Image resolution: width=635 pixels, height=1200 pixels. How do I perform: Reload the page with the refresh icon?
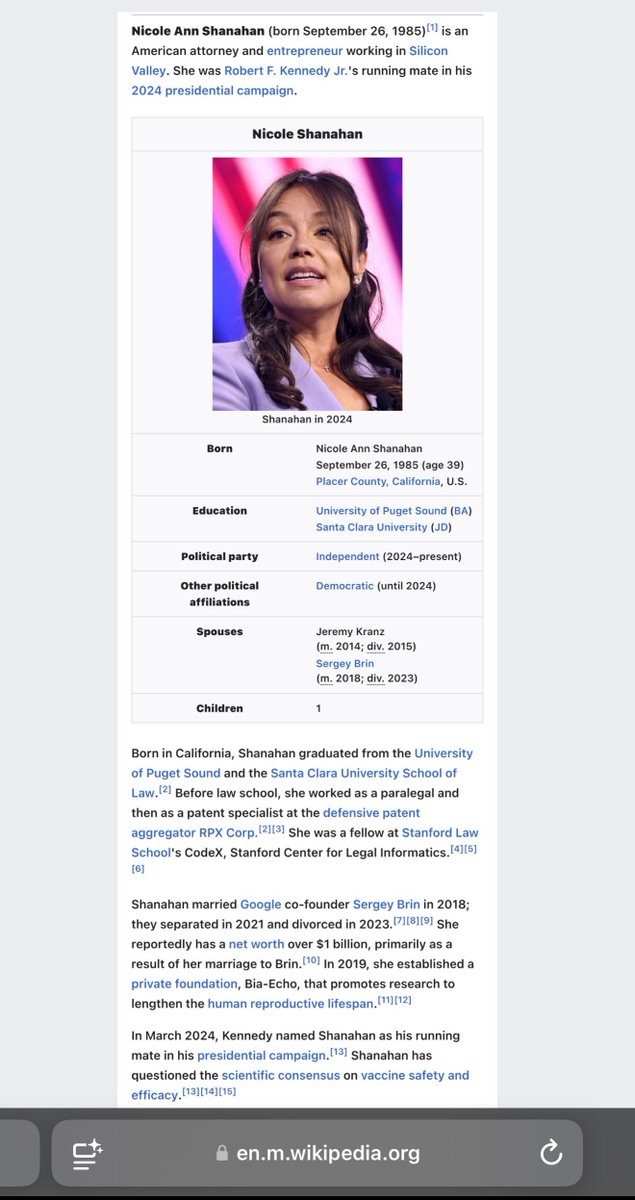point(551,1153)
